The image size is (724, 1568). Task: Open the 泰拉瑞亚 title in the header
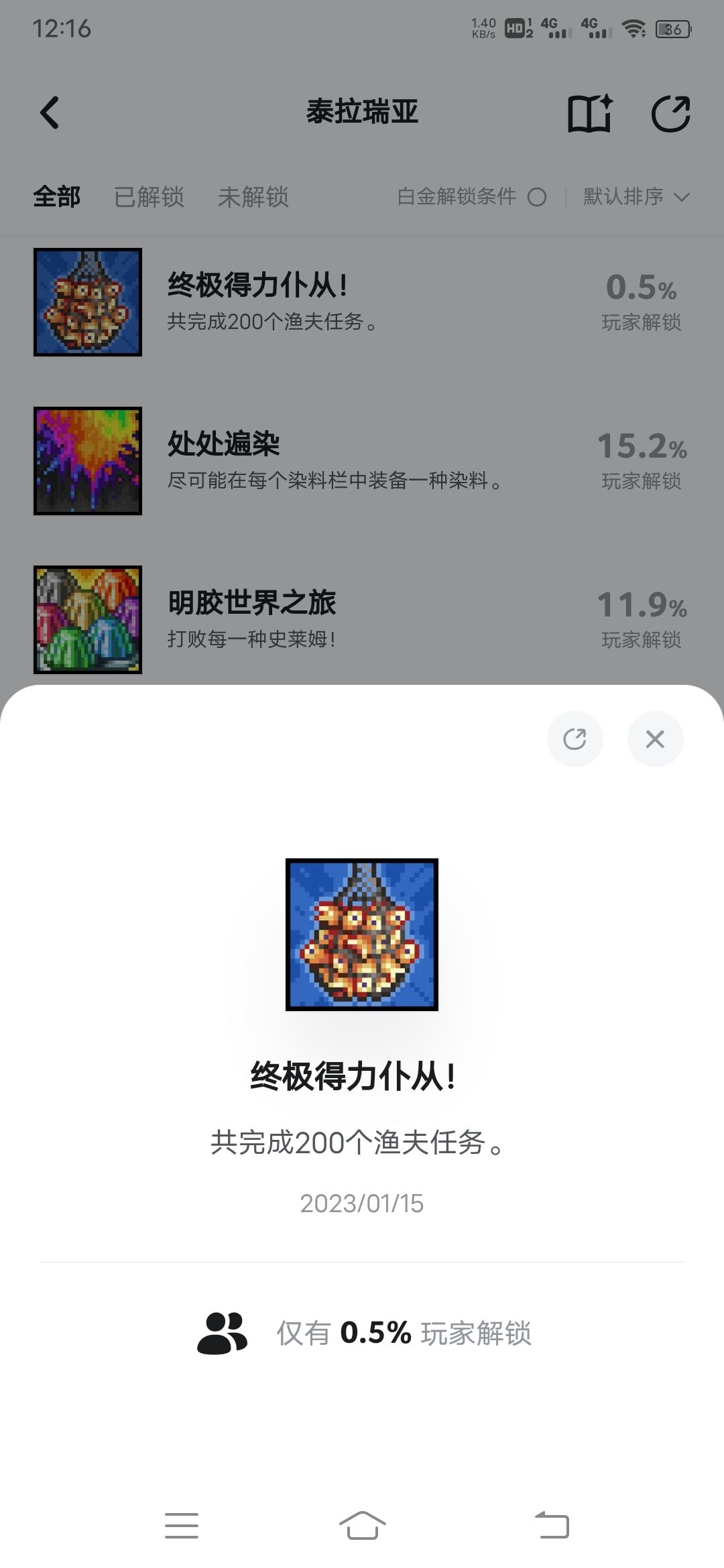click(x=362, y=113)
